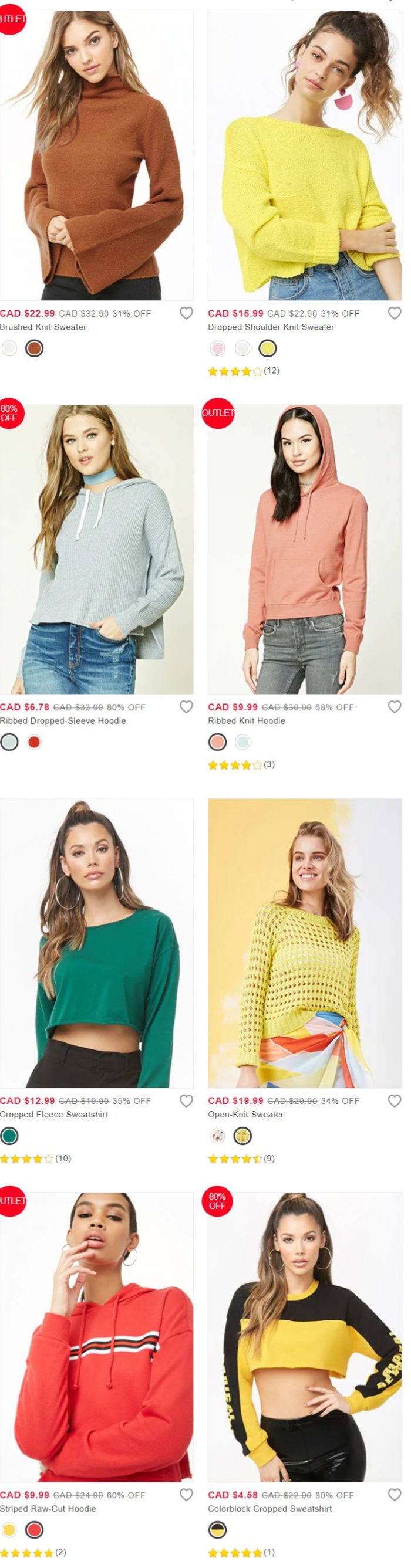Favorite the Colorblock Cropped Sweatshirt
The image size is (411, 1568).
click(395, 1494)
